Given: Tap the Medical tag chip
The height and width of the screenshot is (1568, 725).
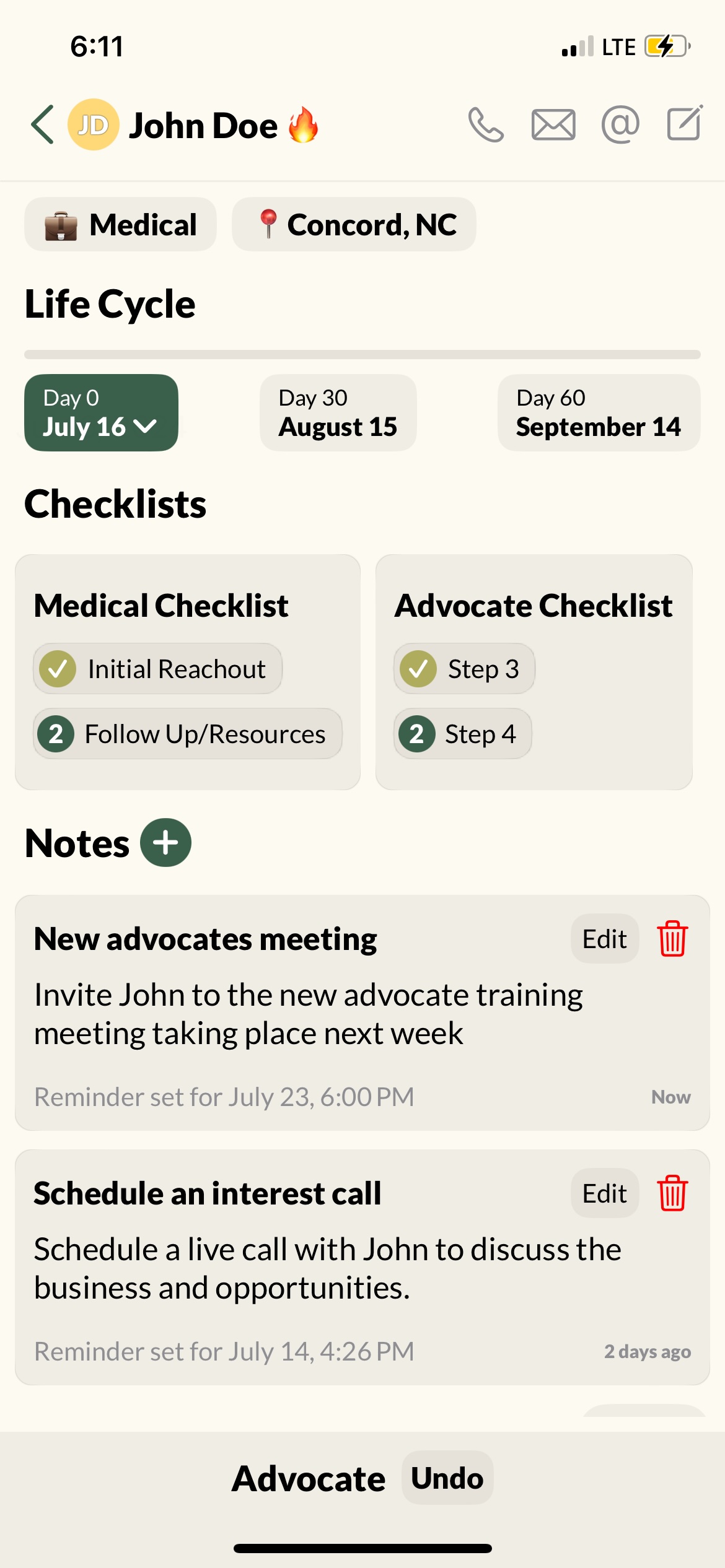Looking at the screenshot, I should 120,224.
